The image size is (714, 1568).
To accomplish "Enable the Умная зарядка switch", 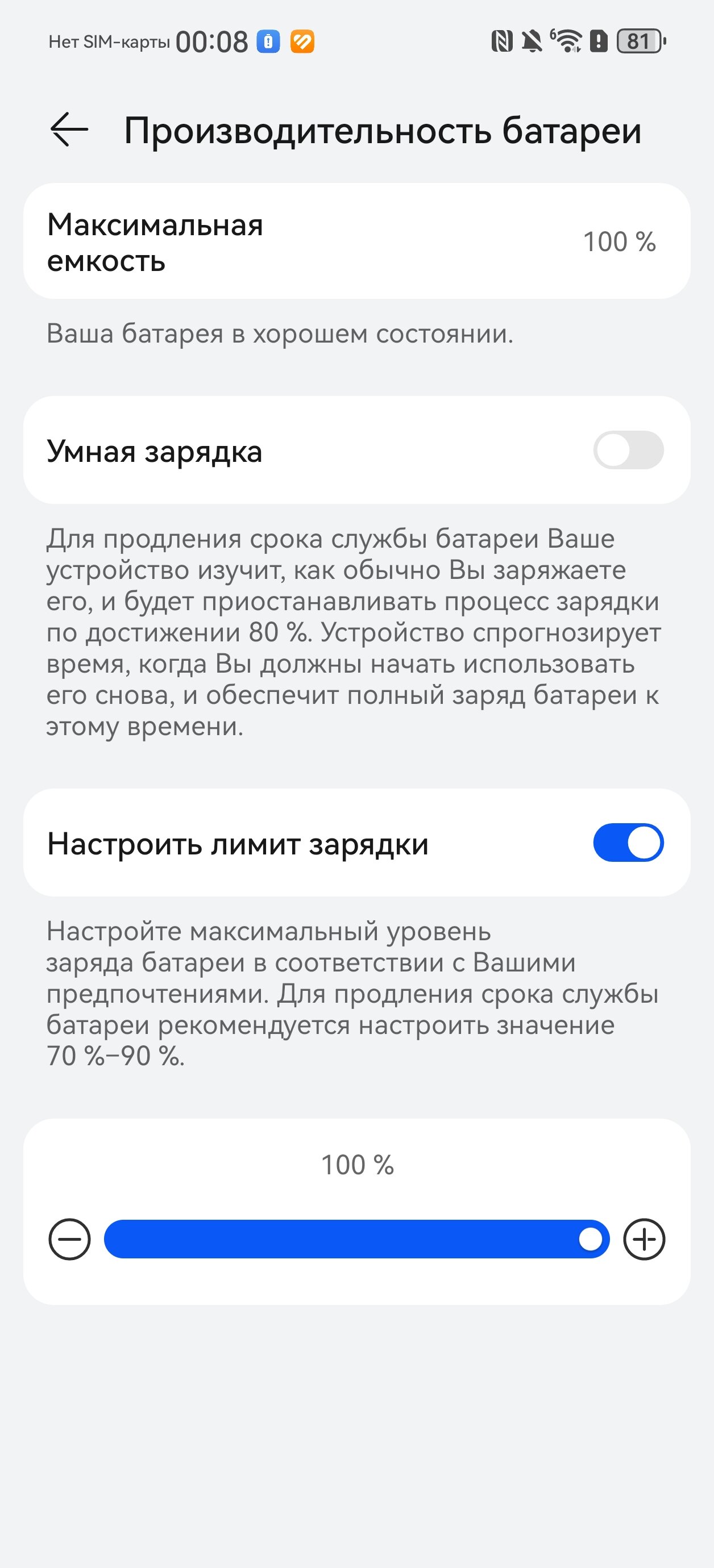I will (628, 450).
